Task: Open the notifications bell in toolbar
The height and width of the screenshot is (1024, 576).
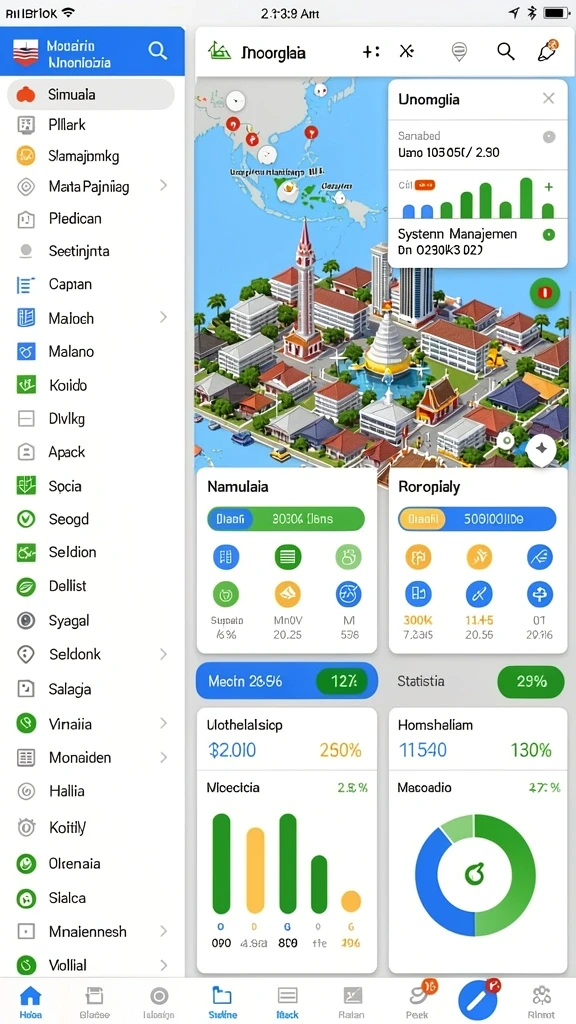Action: point(547,51)
